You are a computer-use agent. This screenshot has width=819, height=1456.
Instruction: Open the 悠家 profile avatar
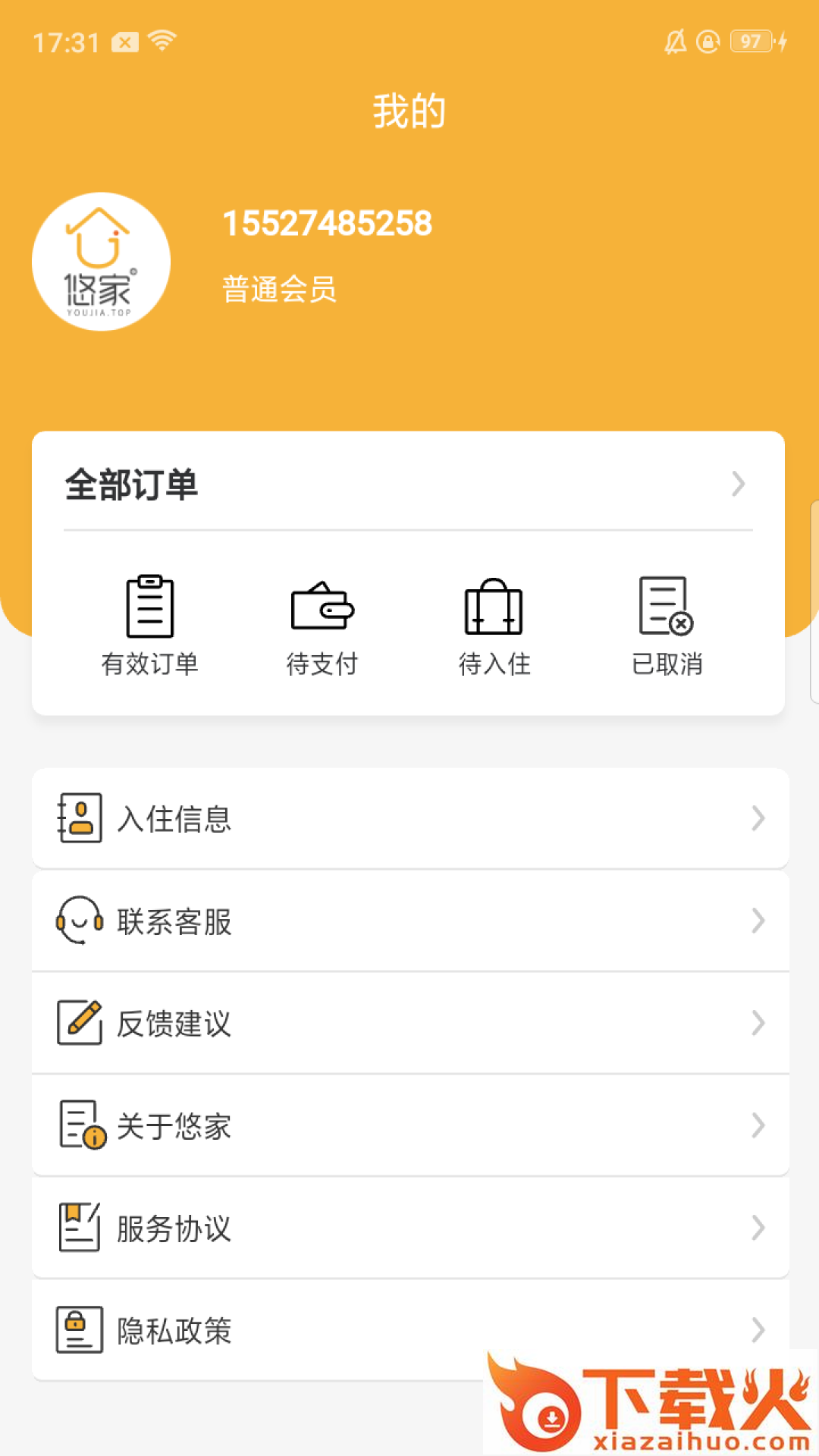101,260
